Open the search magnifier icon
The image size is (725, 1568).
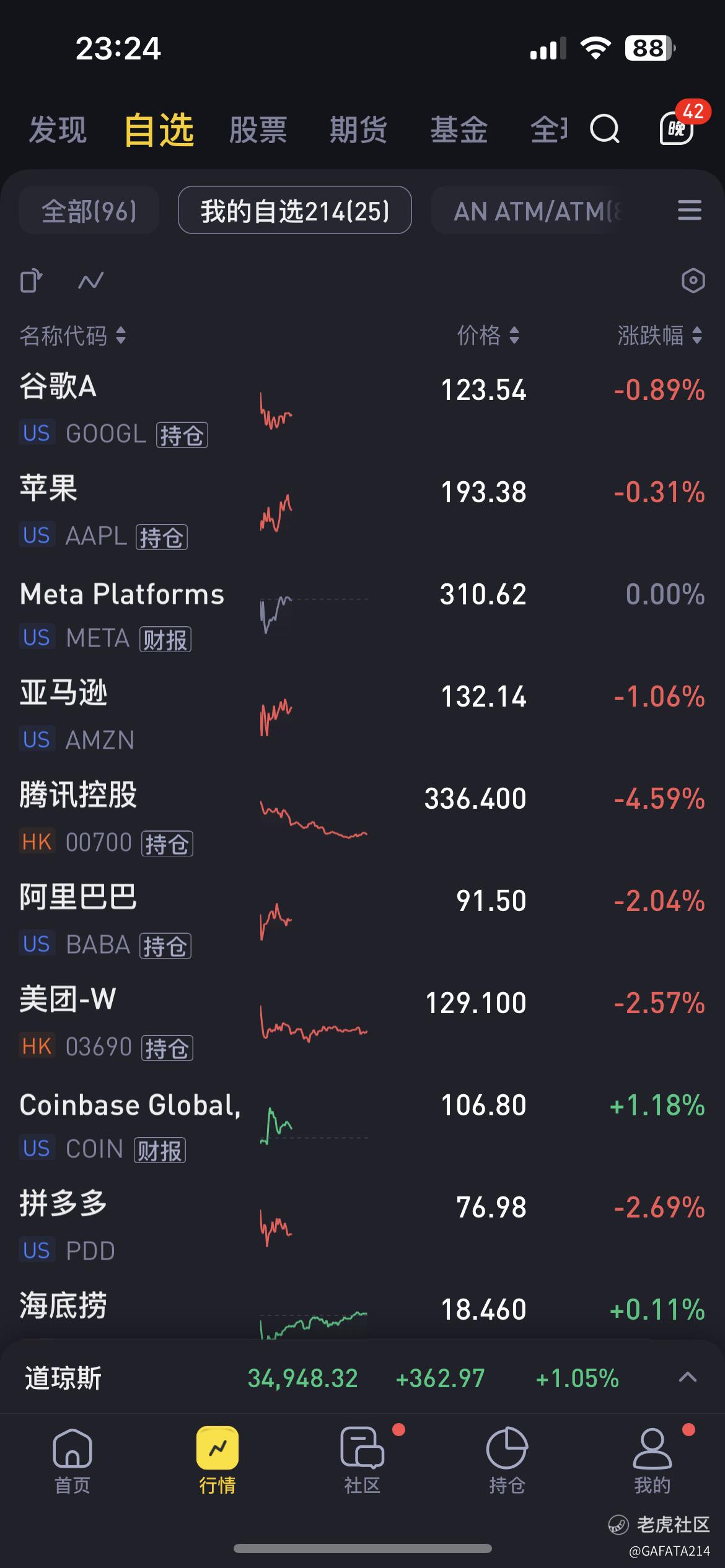point(604,129)
